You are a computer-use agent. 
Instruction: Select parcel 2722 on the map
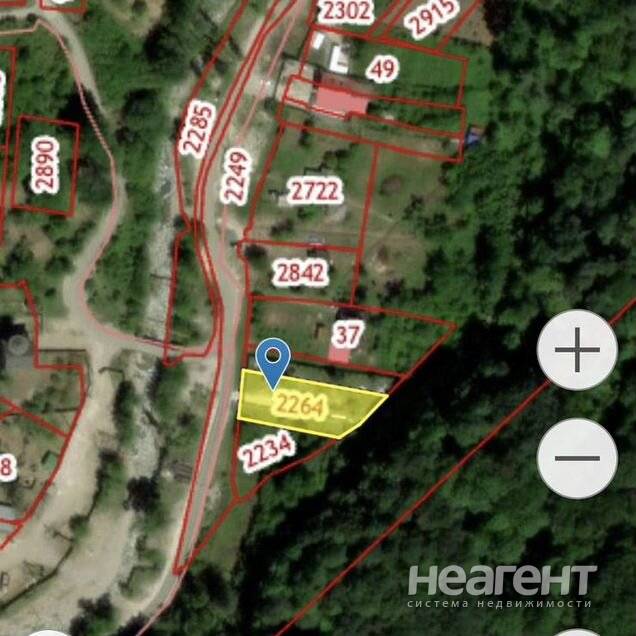click(x=314, y=190)
